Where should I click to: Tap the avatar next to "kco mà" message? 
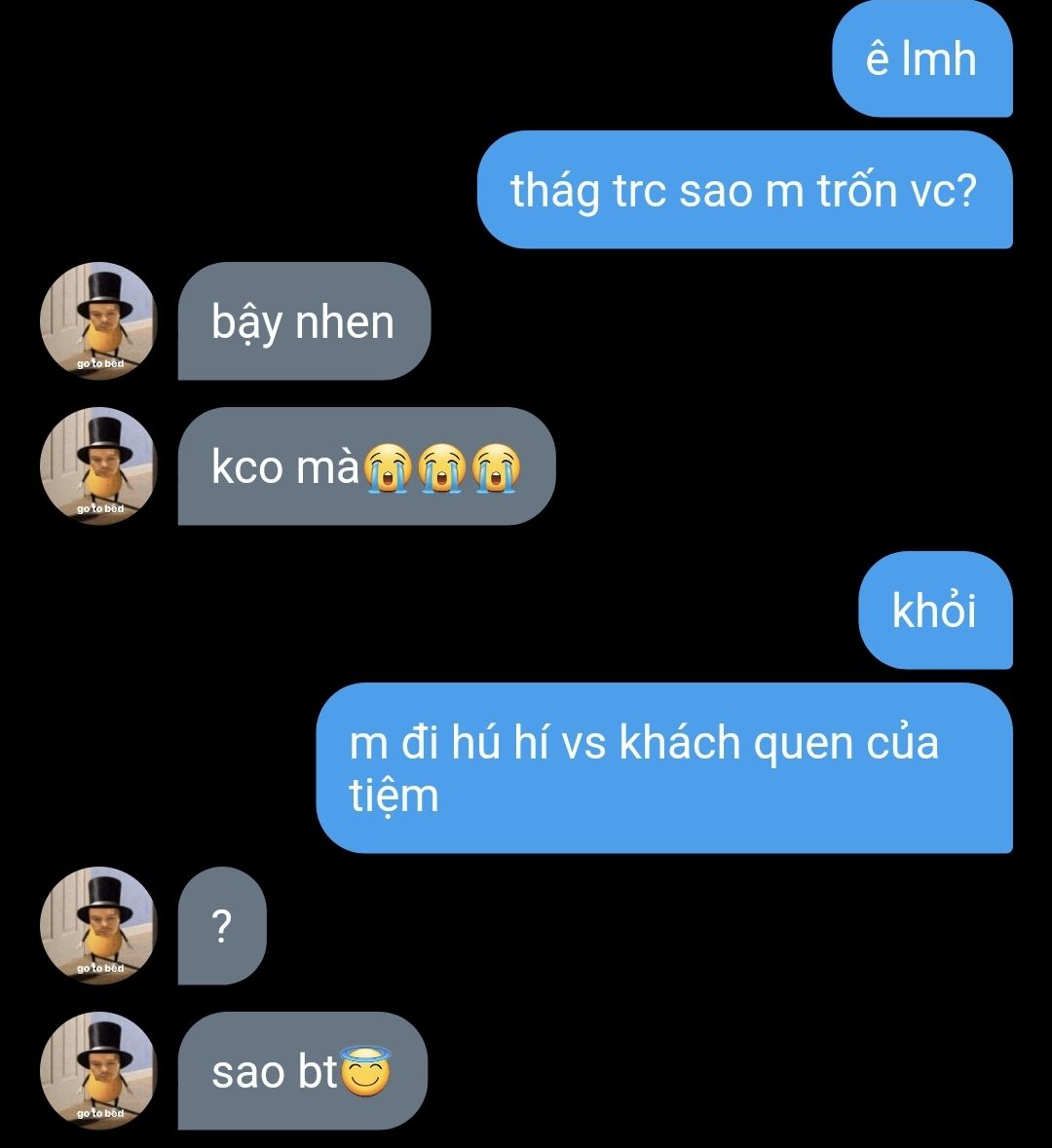(98, 465)
